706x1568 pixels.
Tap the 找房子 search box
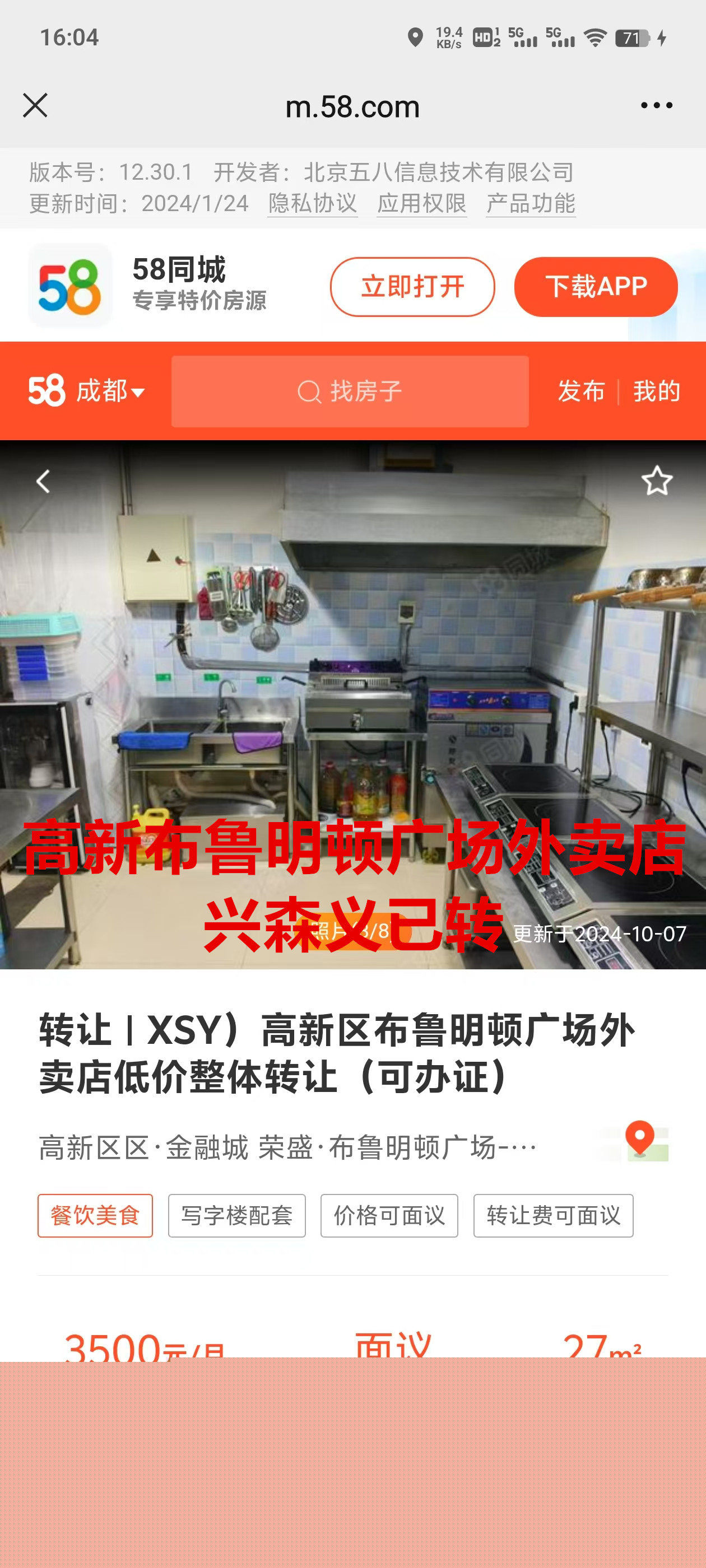click(350, 391)
